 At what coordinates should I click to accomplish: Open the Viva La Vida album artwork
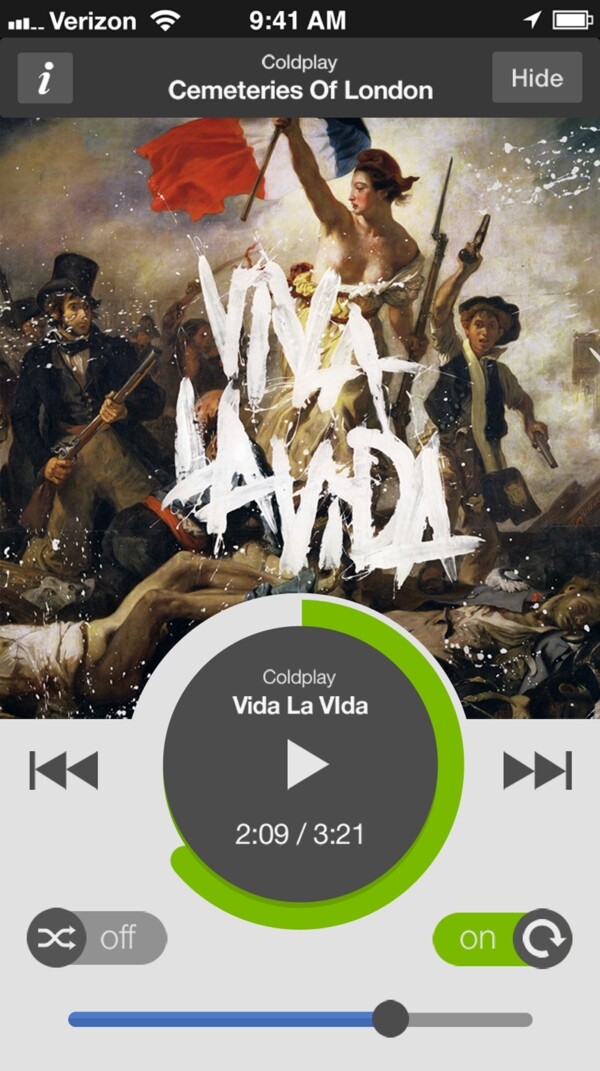tap(300, 350)
